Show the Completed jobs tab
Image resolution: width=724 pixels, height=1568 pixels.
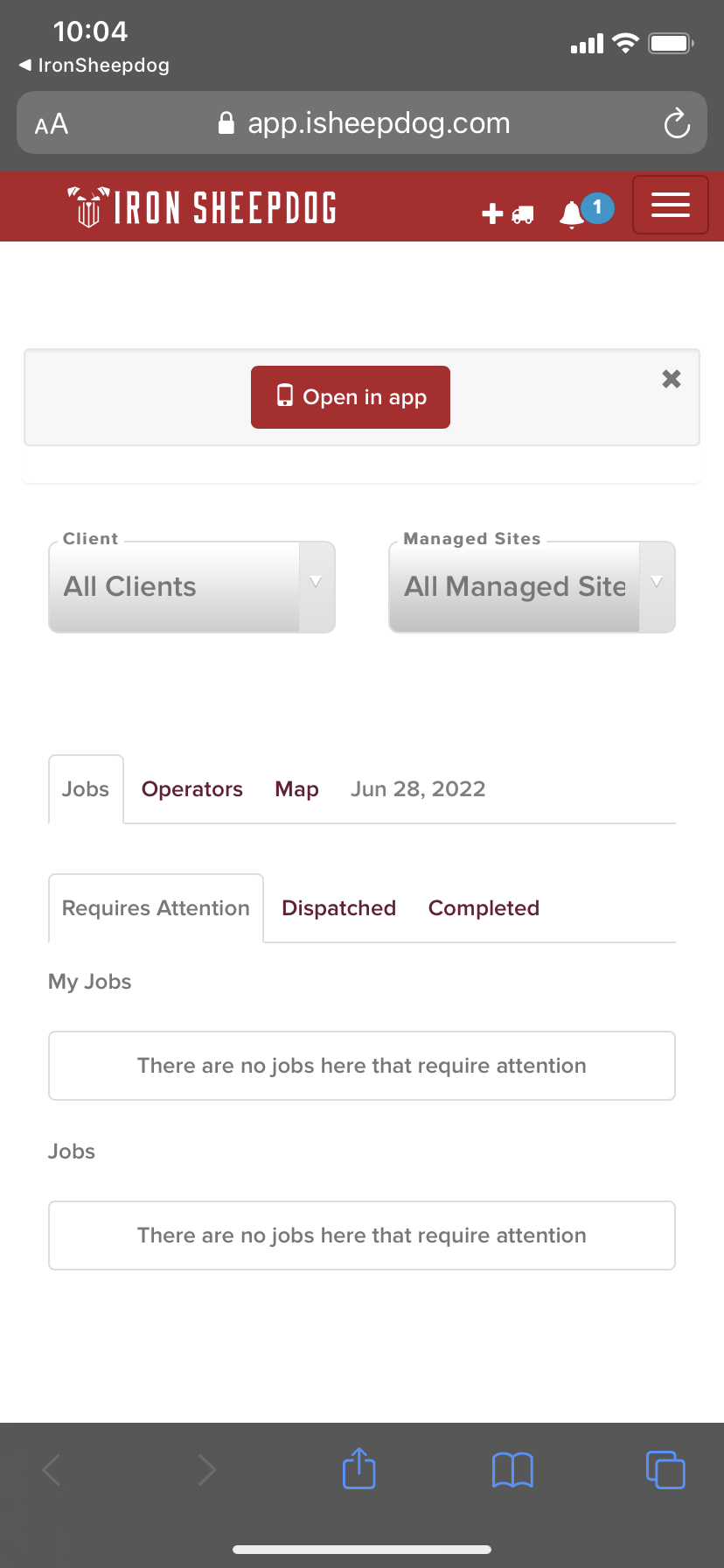[x=484, y=908]
